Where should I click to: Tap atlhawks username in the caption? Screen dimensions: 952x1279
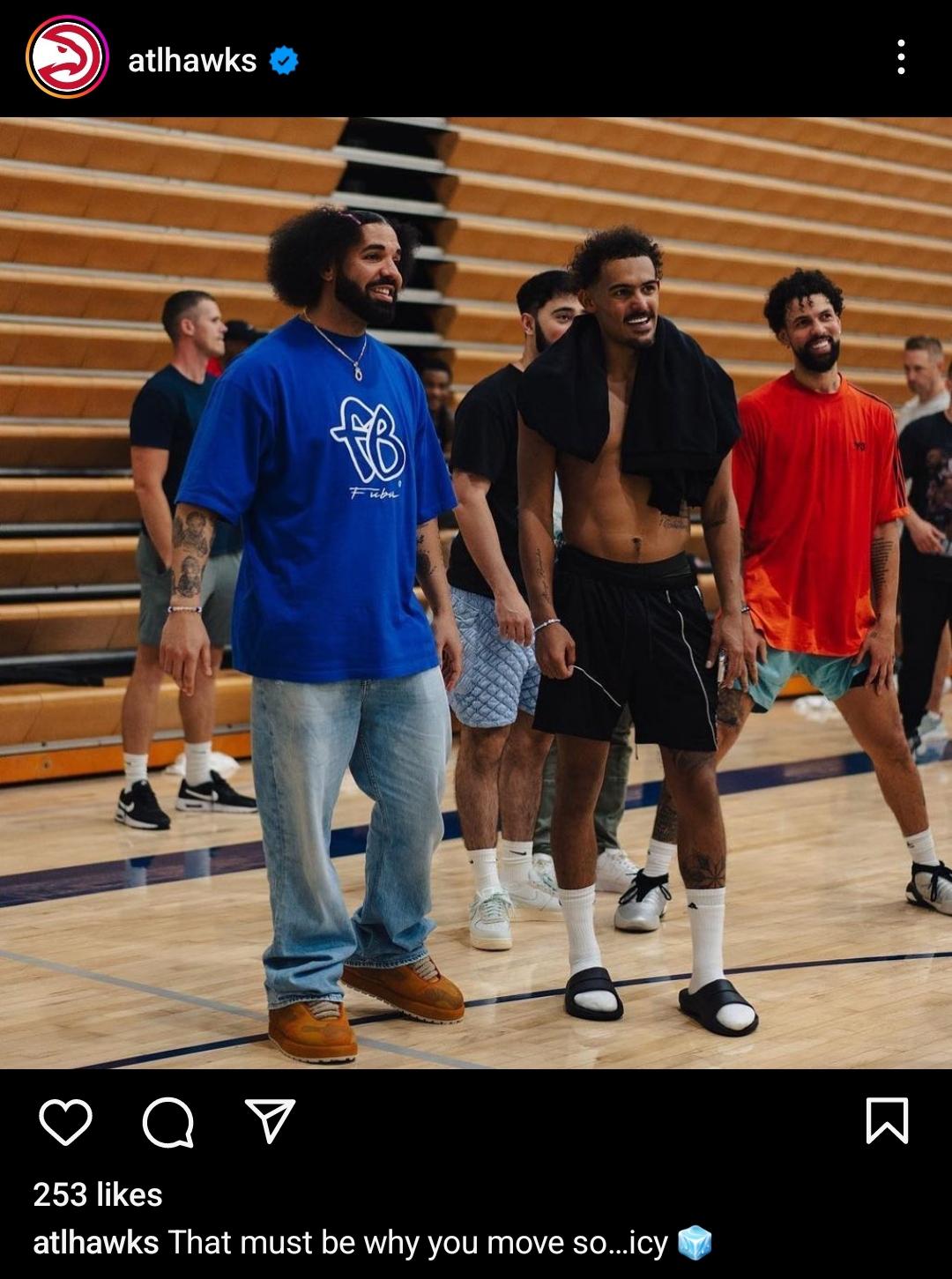pos(95,1242)
